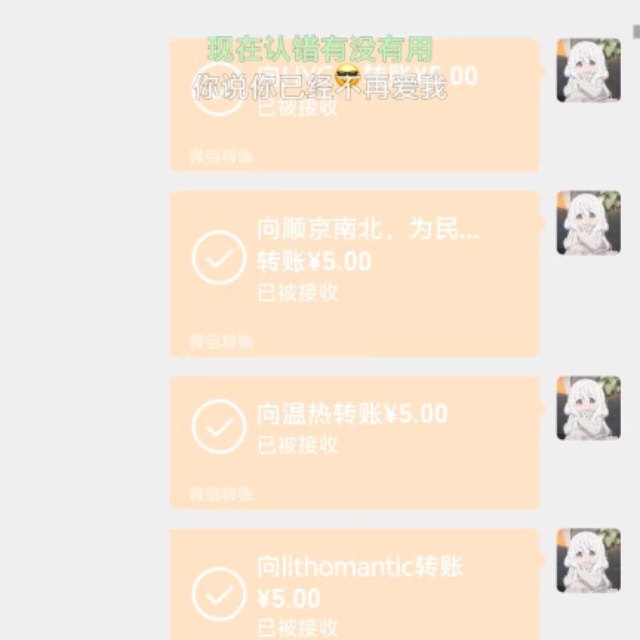Open the lithomantic transfer message

354,585
